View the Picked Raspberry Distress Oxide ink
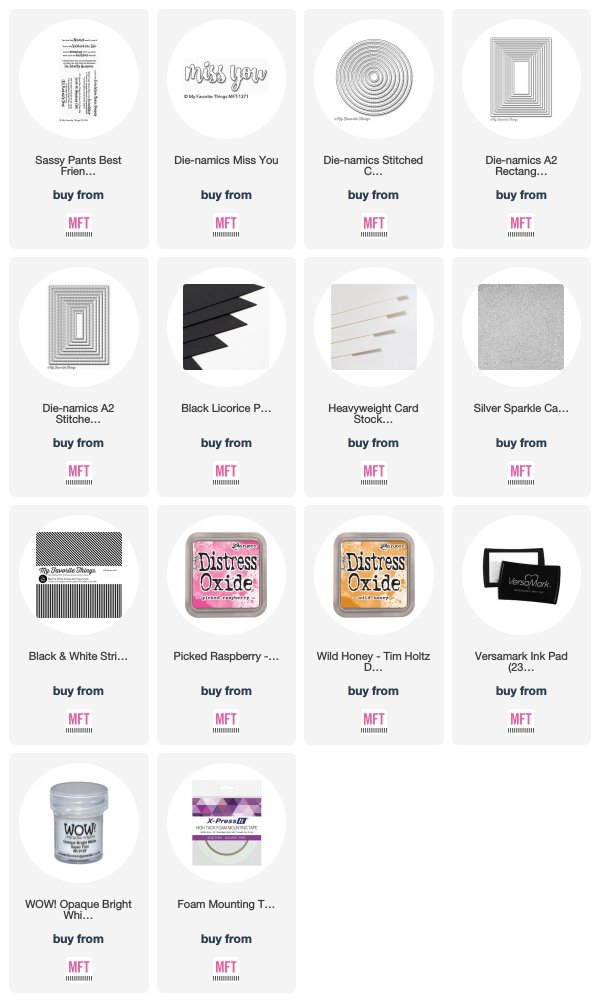The width and height of the screenshot is (600, 1002). click(226, 575)
